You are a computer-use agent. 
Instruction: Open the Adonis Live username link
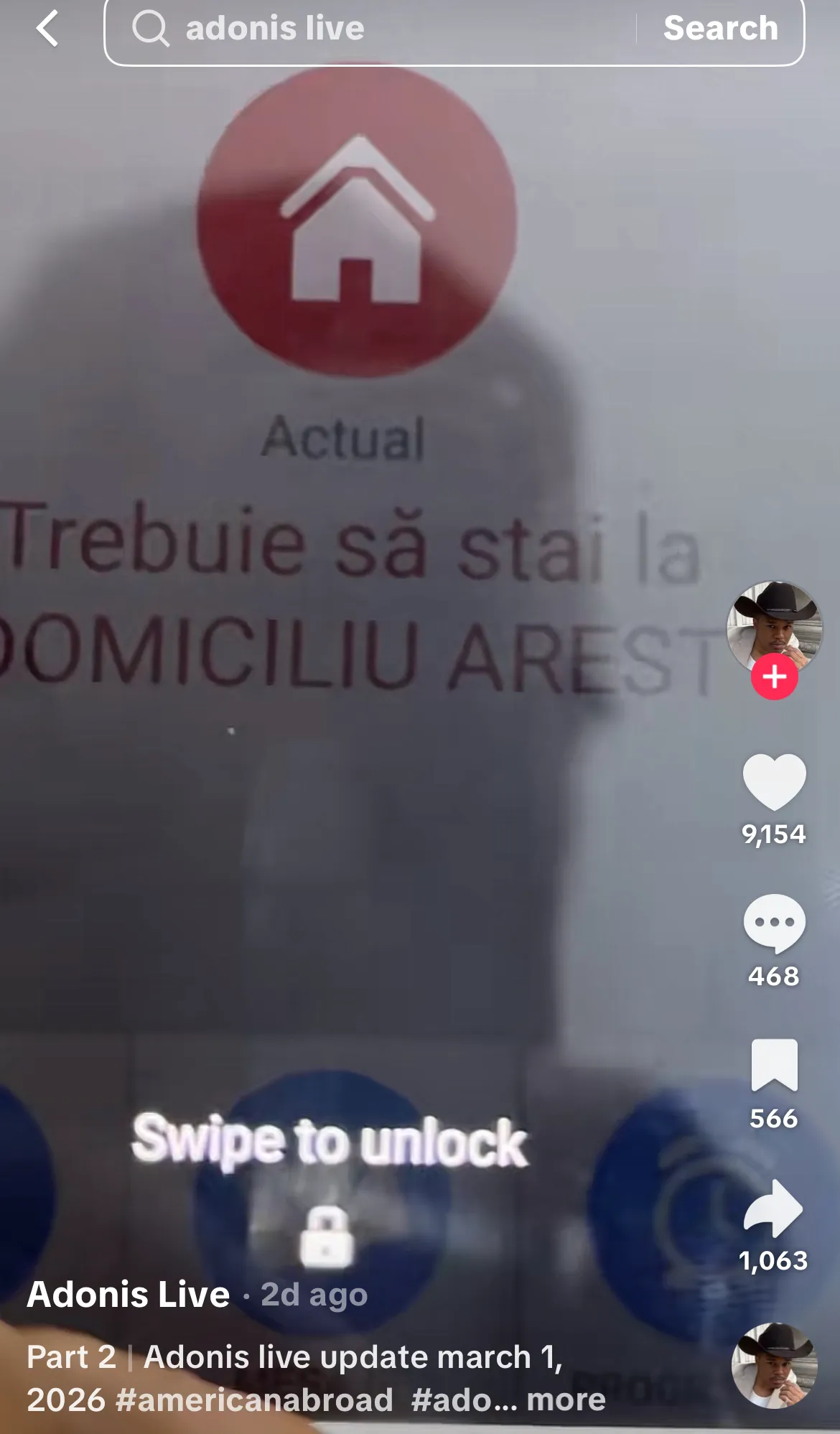tap(129, 1295)
